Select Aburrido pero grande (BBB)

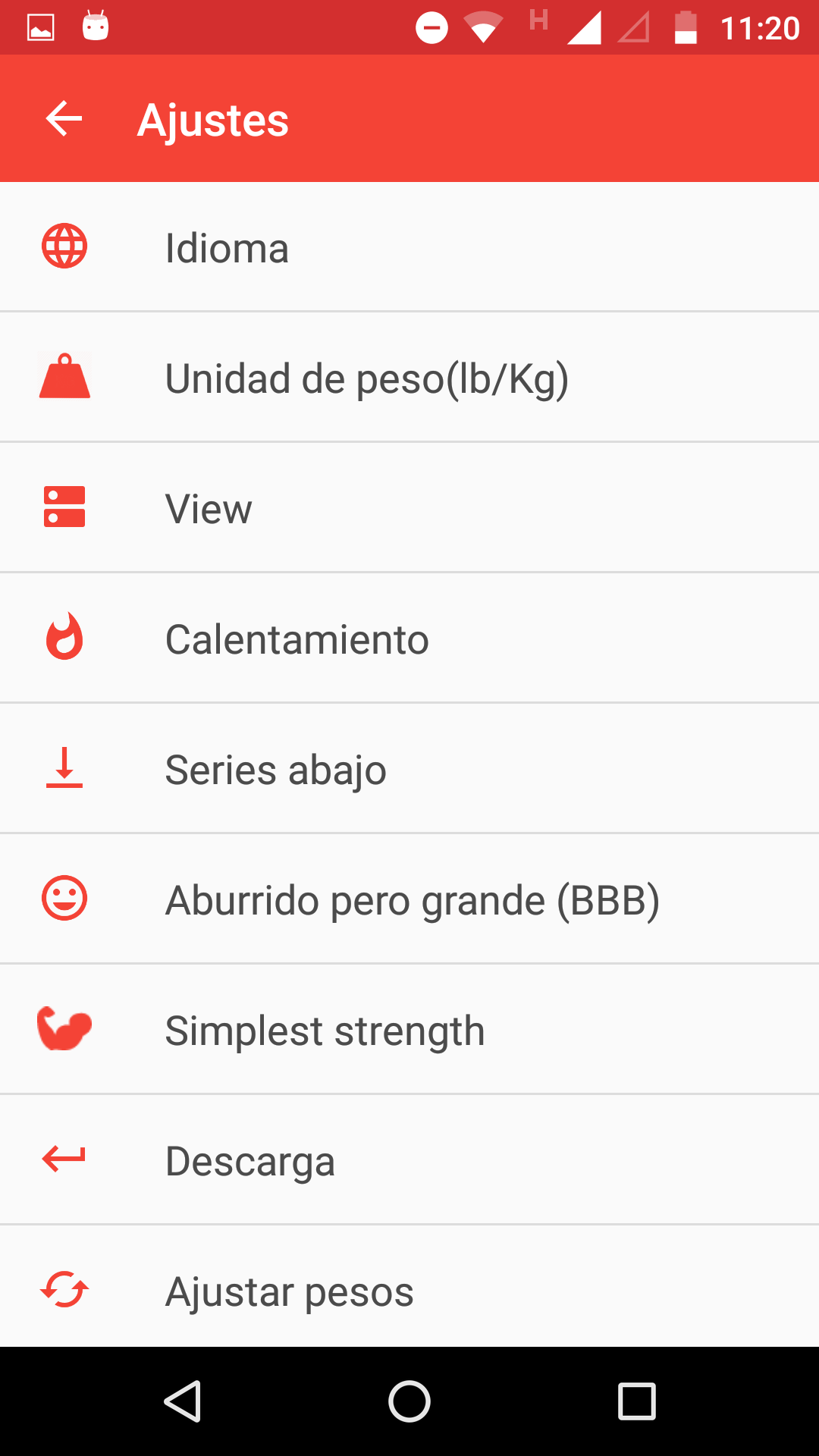[409, 899]
